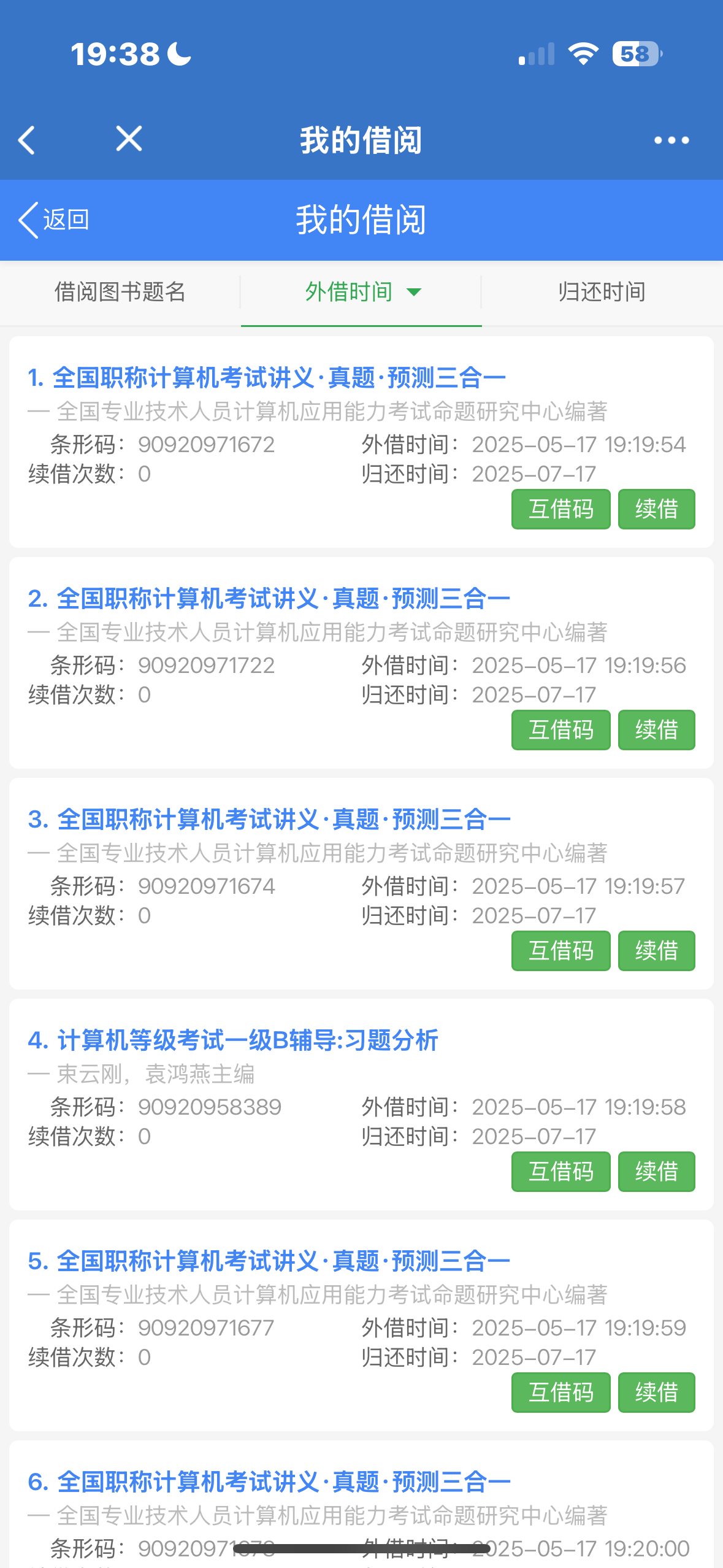Show 互借码 for 计算机等级考试一级B辅导
Screen dimensions: 723x1568
click(x=560, y=1172)
